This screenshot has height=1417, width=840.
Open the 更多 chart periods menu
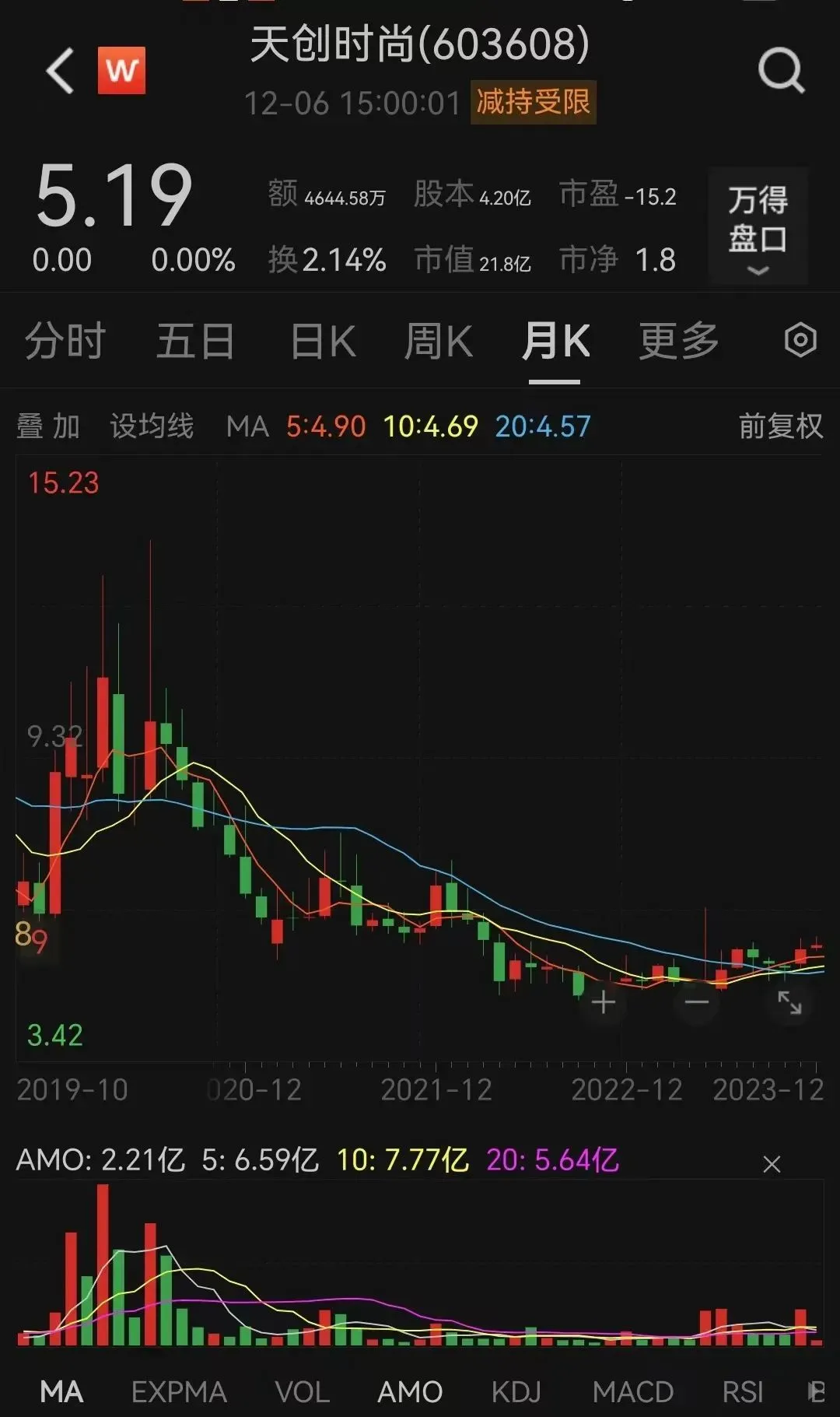click(x=679, y=341)
